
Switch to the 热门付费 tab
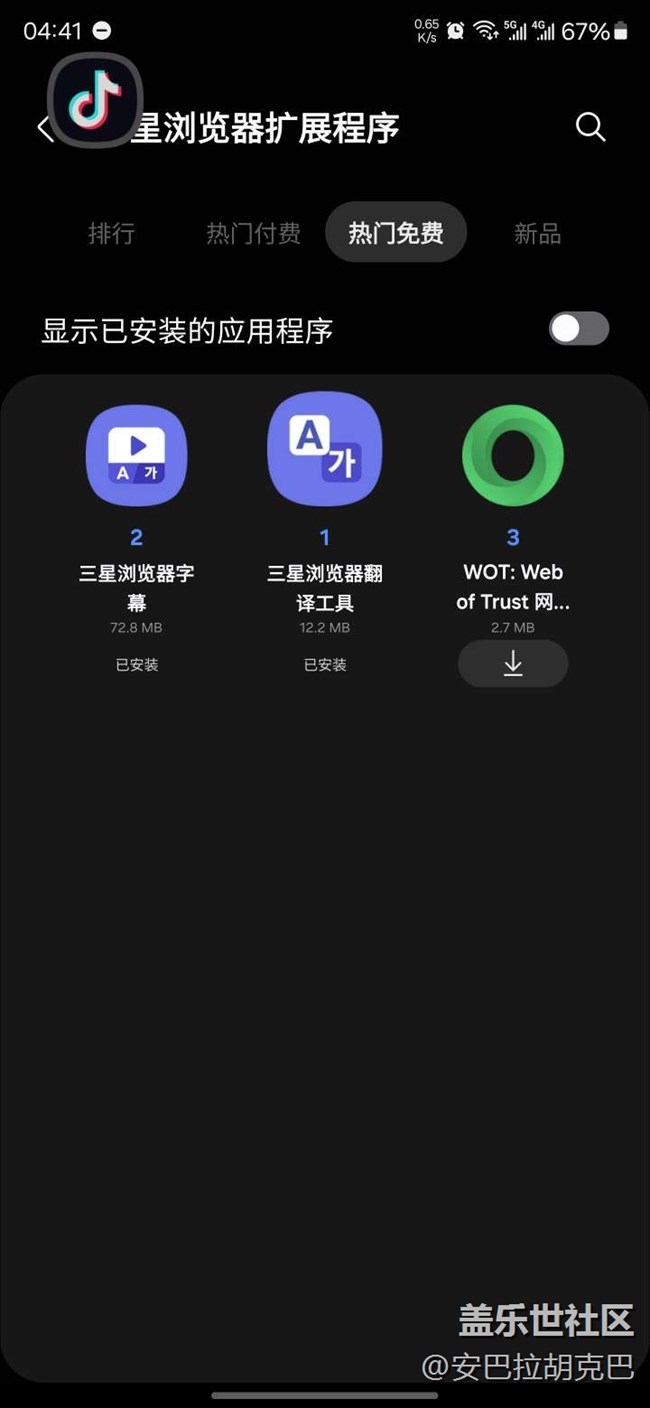tap(253, 234)
